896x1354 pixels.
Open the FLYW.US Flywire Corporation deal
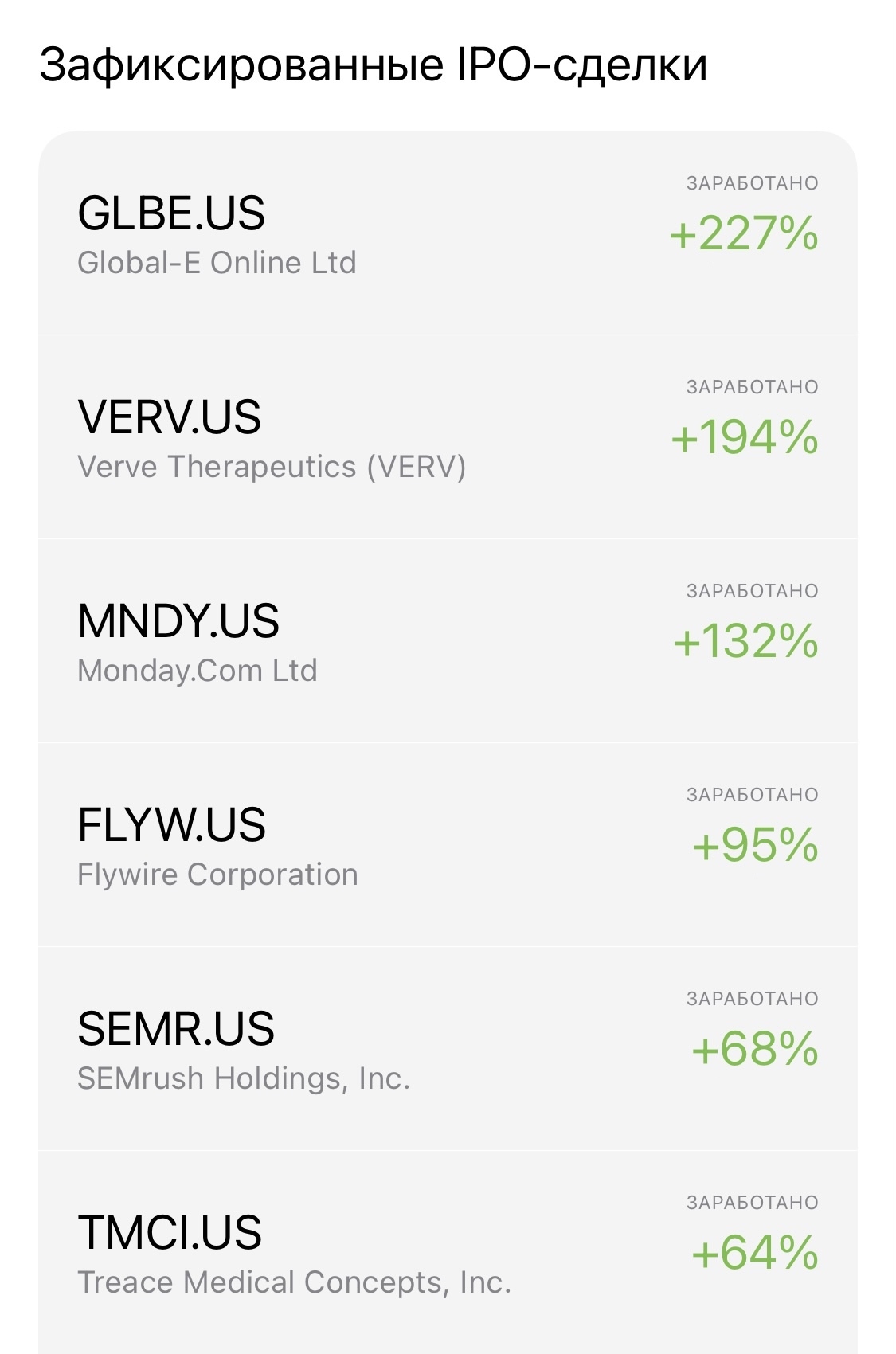click(x=446, y=845)
